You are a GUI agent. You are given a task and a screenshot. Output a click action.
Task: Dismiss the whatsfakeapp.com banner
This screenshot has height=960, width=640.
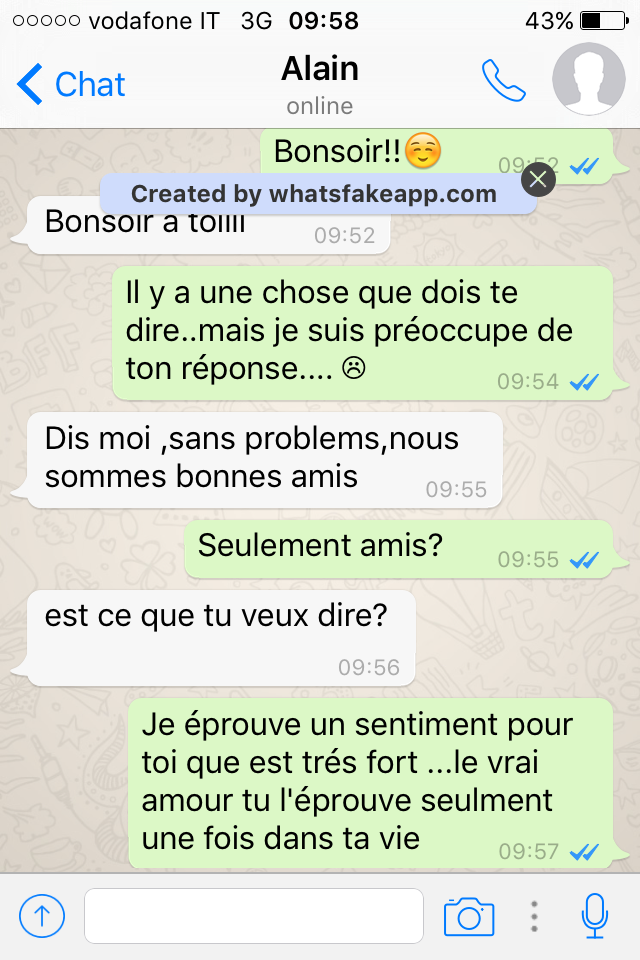(538, 179)
